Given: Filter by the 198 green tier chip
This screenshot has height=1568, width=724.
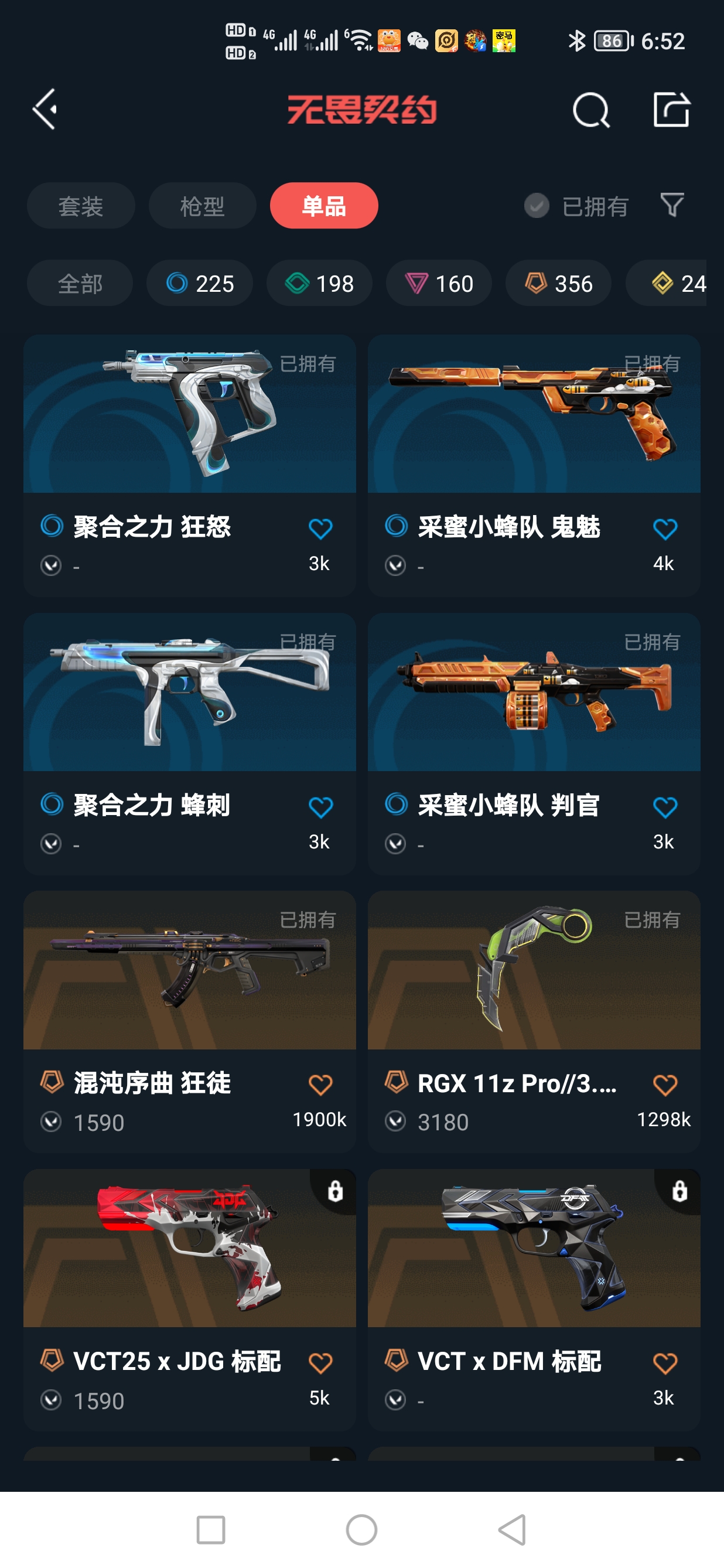Looking at the screenshot, I should (319, 284).
